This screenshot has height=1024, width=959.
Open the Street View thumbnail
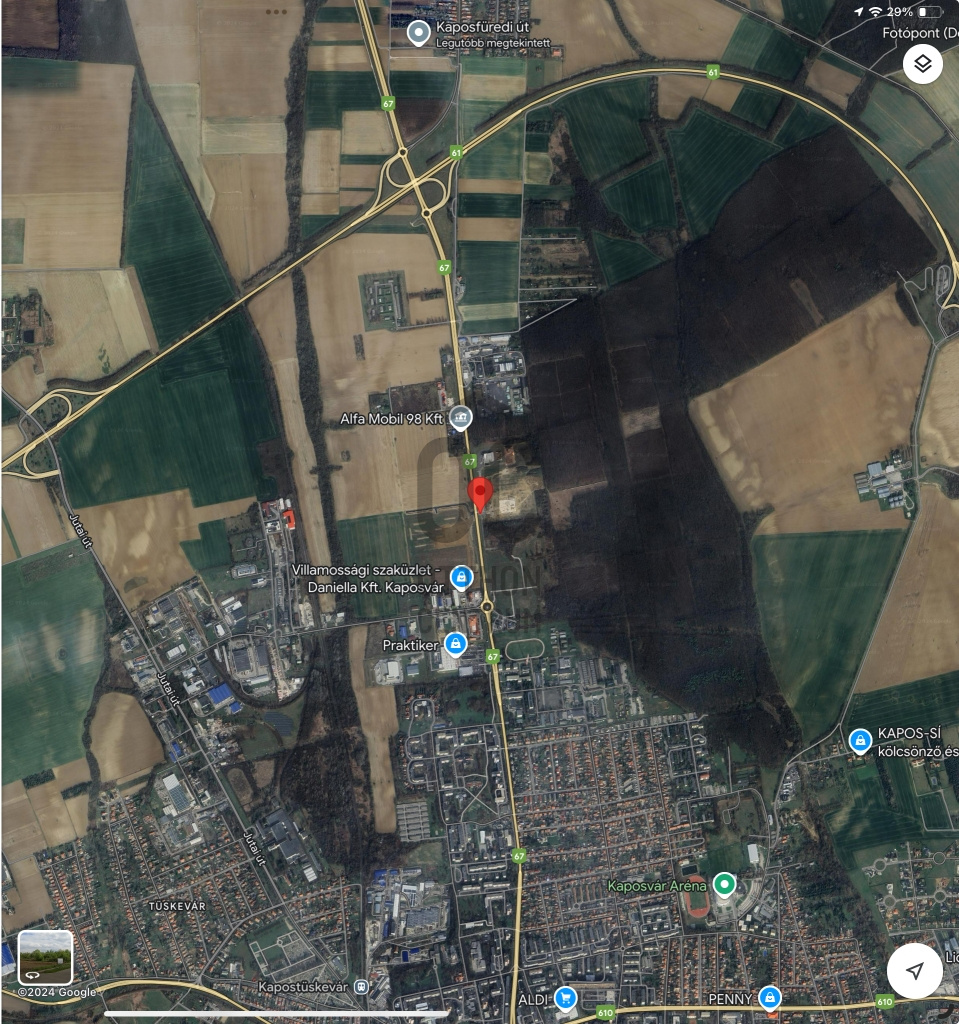[x=45, y=958]
